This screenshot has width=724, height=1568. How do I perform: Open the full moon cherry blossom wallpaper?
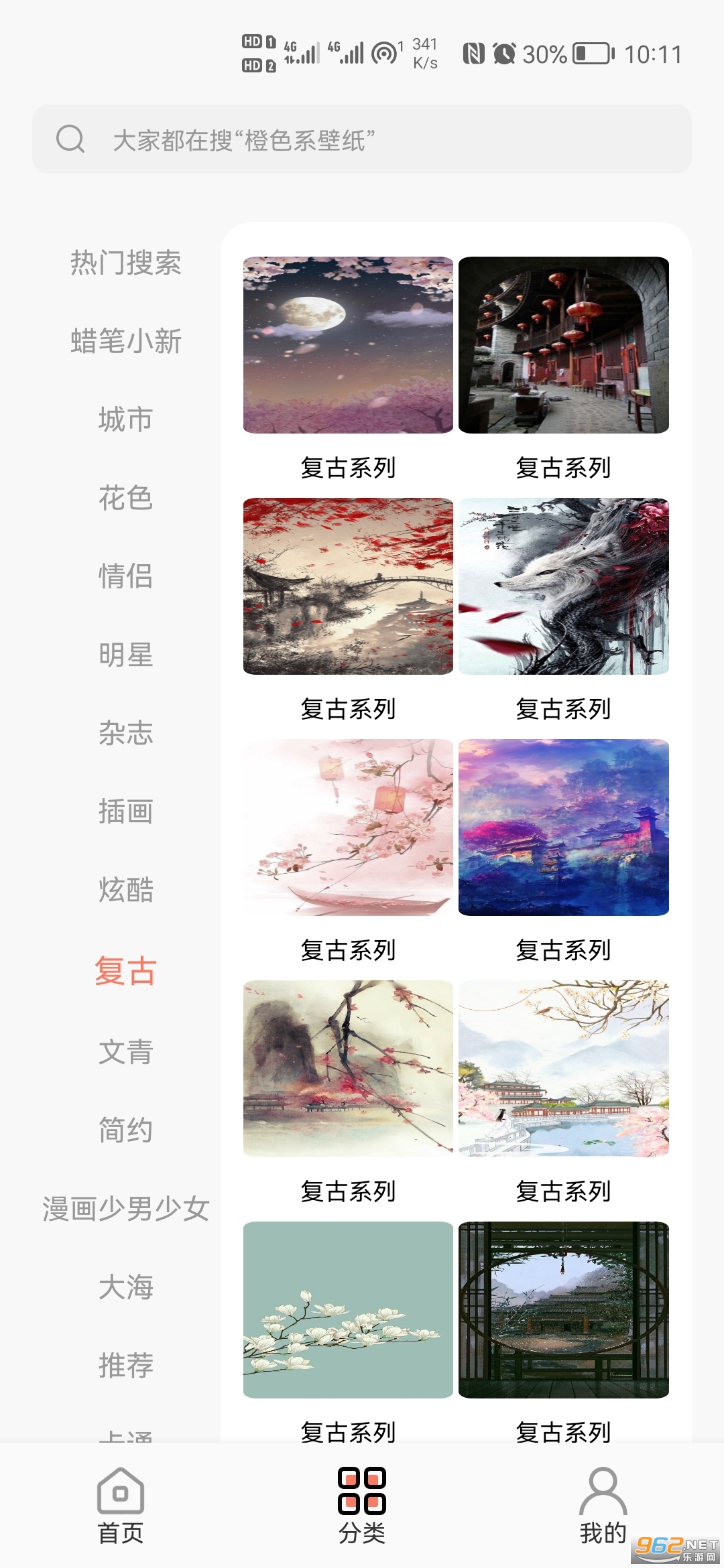[x=348, y=345]
